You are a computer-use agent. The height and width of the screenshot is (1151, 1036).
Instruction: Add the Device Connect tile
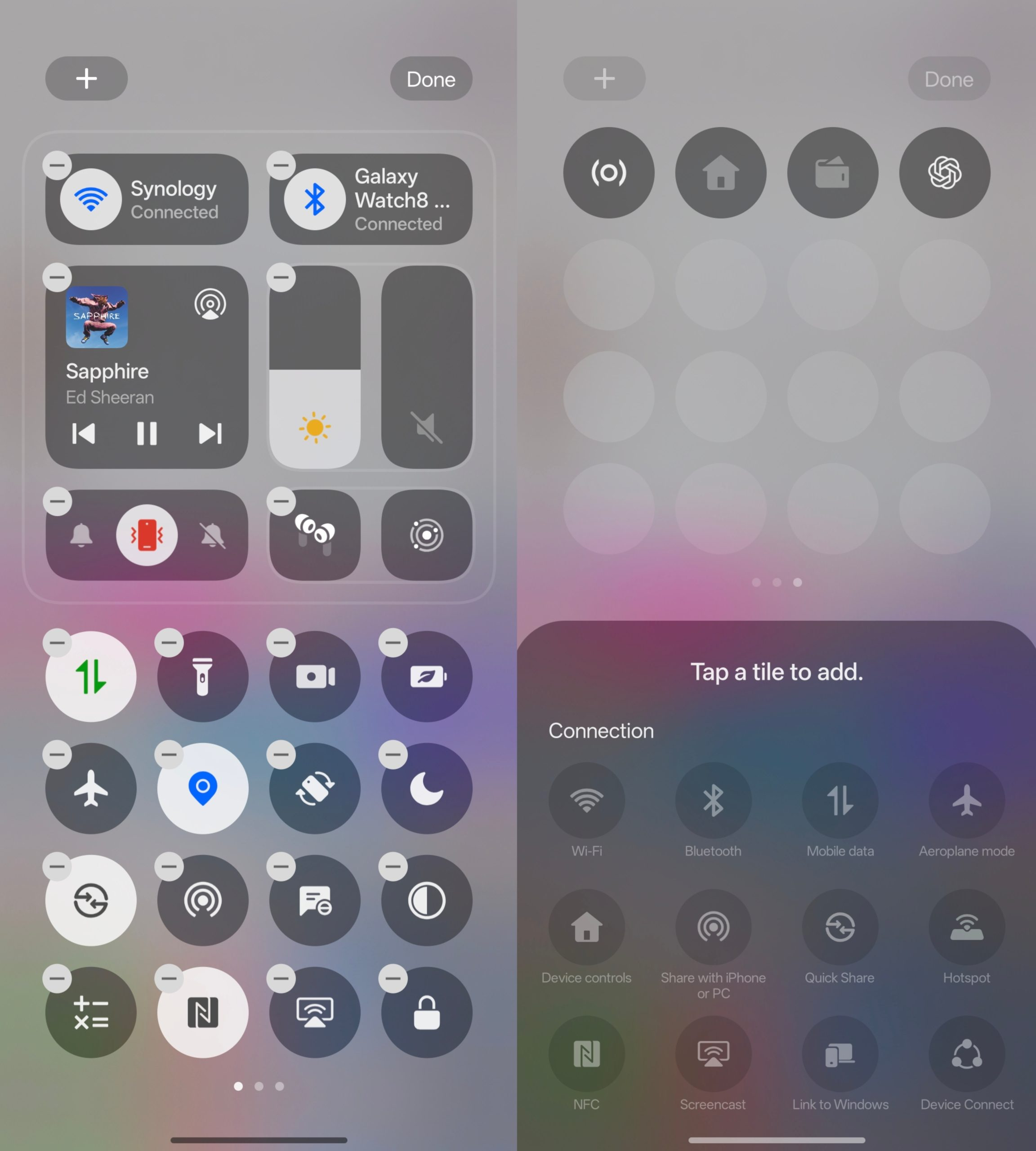coord(967,1054)
